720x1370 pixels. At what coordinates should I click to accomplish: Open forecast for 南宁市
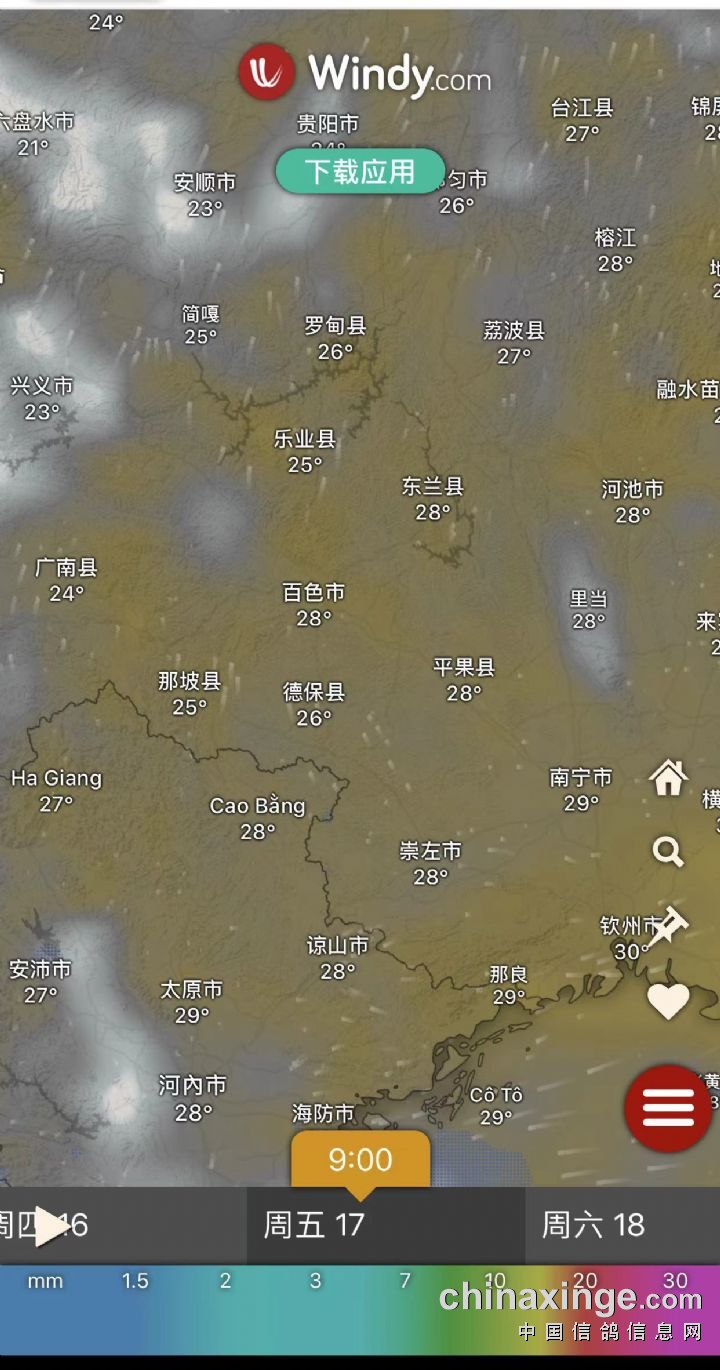pyautogui.click(x=581, y=778)
